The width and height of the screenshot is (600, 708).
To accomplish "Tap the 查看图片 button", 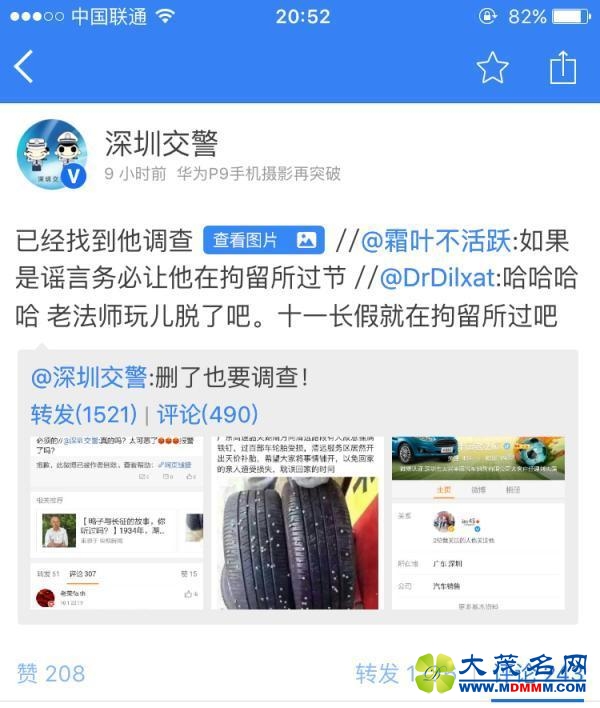I will [264, 240].
